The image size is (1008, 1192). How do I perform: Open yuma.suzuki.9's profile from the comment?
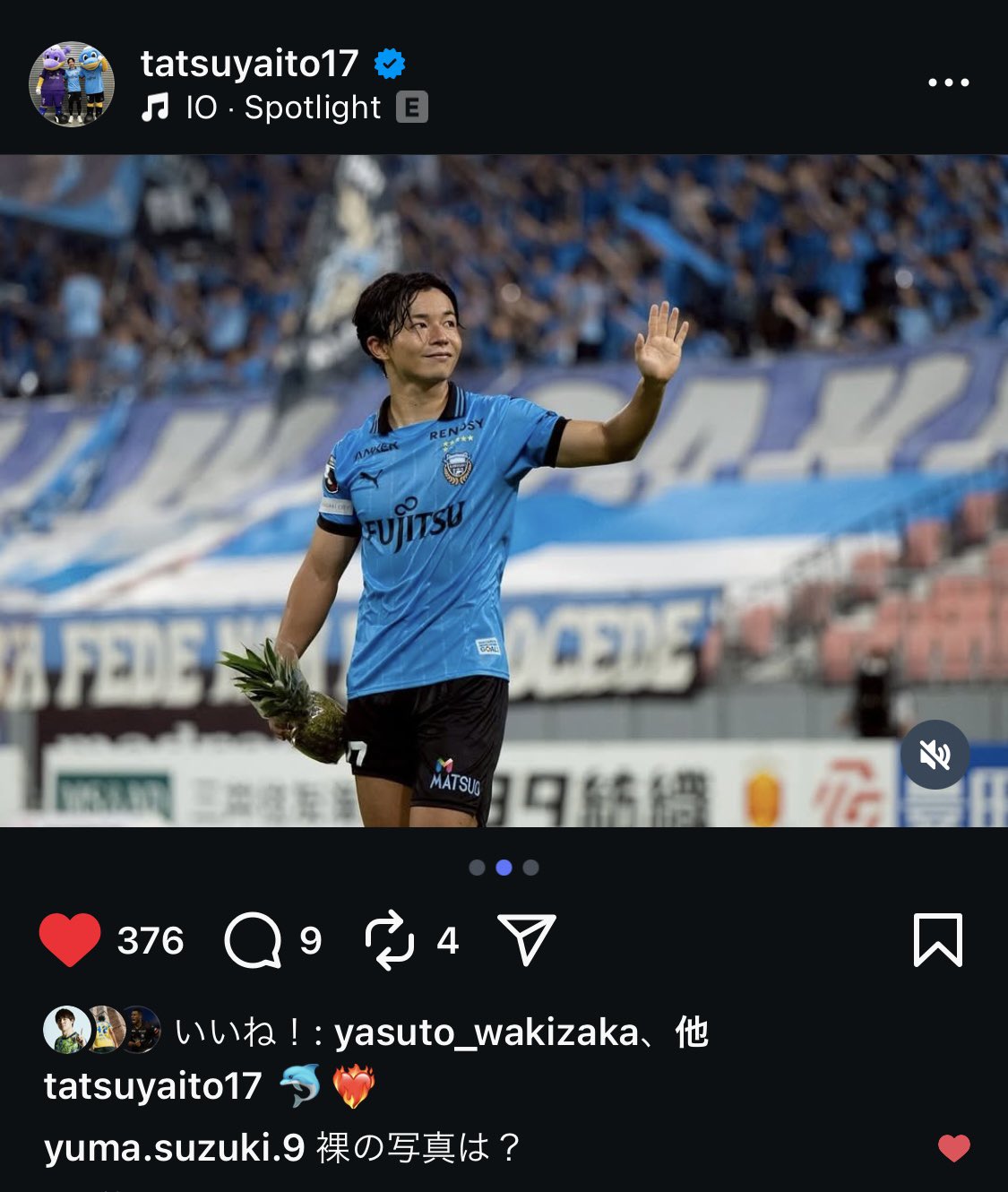[174, 1147]
